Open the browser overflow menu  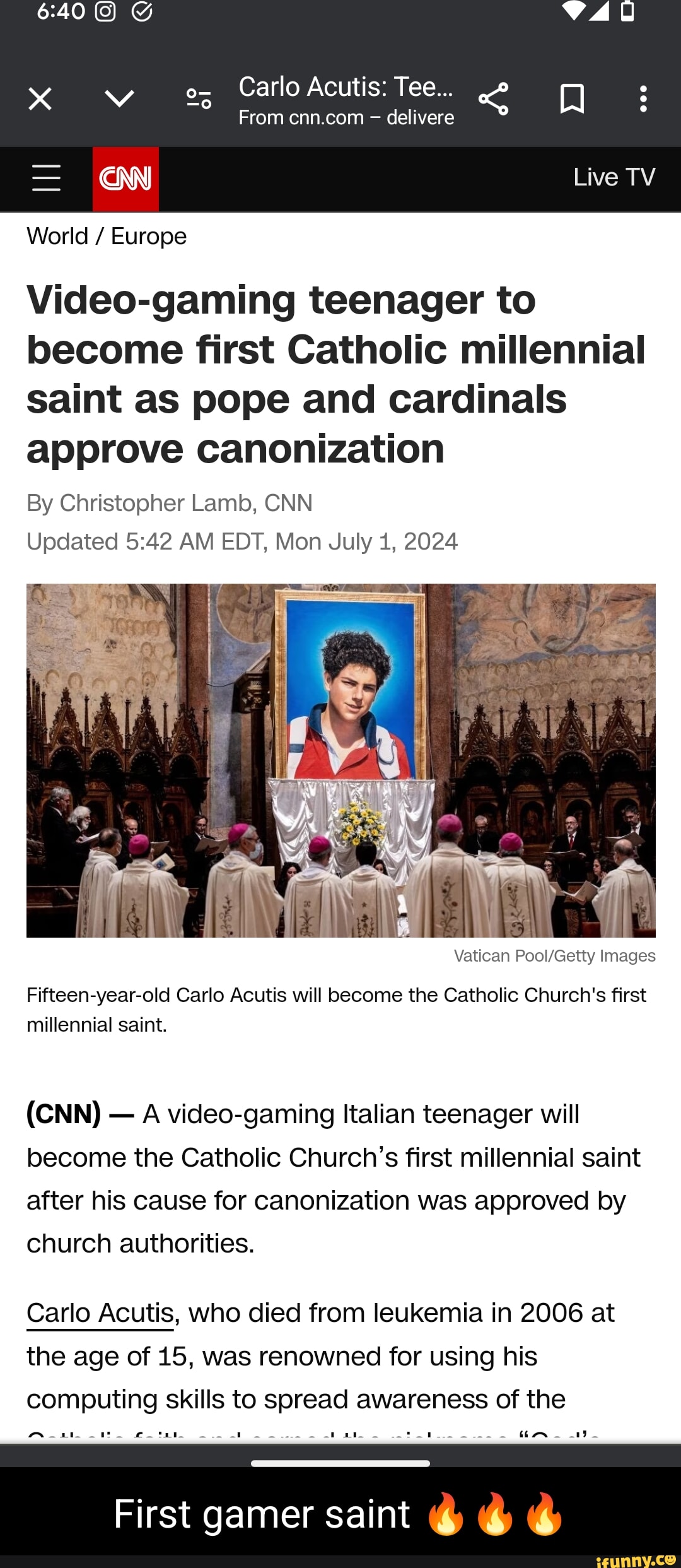click(643, 99)
